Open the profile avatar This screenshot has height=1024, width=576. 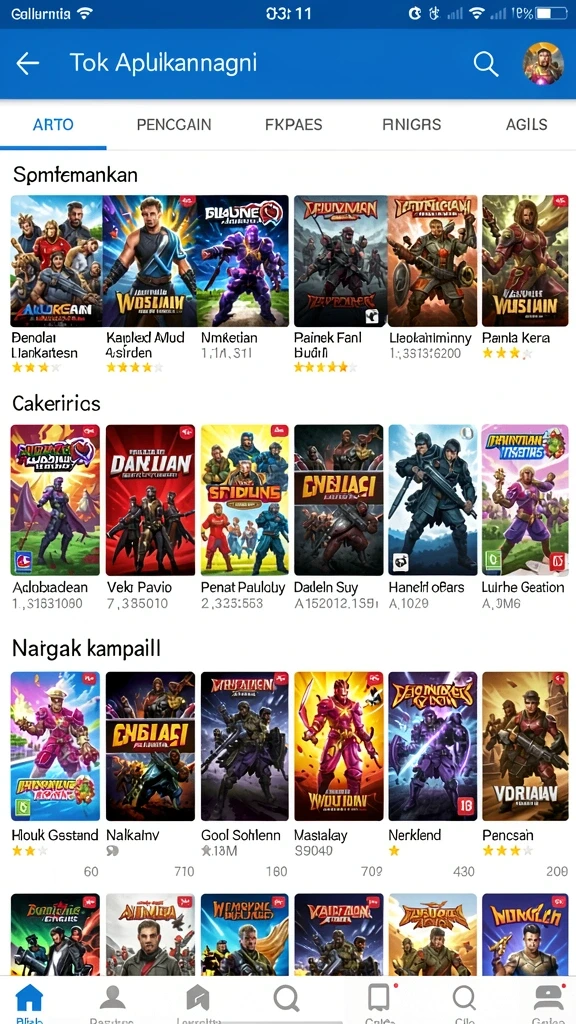click(543, 63)
